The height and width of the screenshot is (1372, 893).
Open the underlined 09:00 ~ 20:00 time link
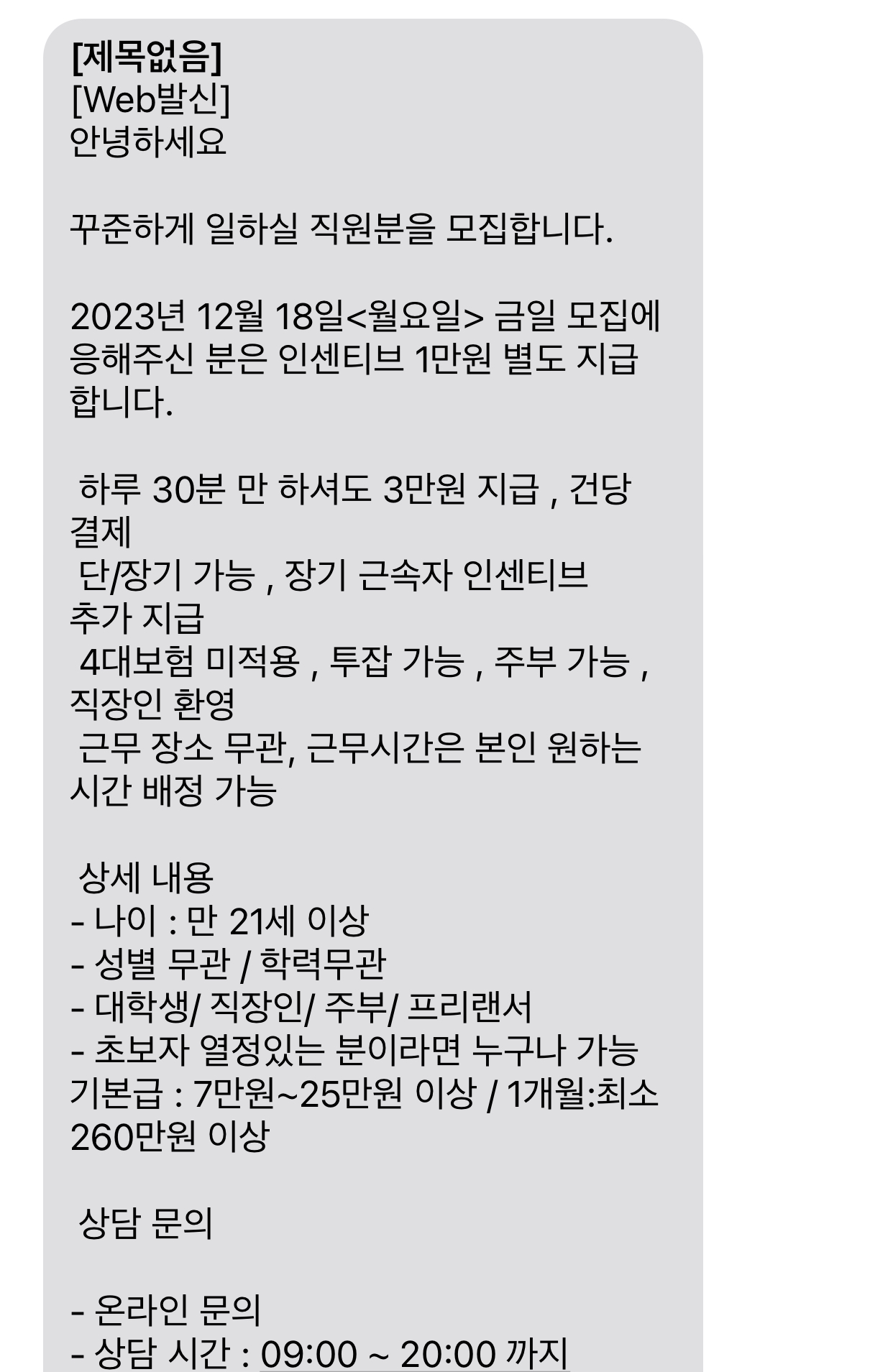click(414, 1354)
